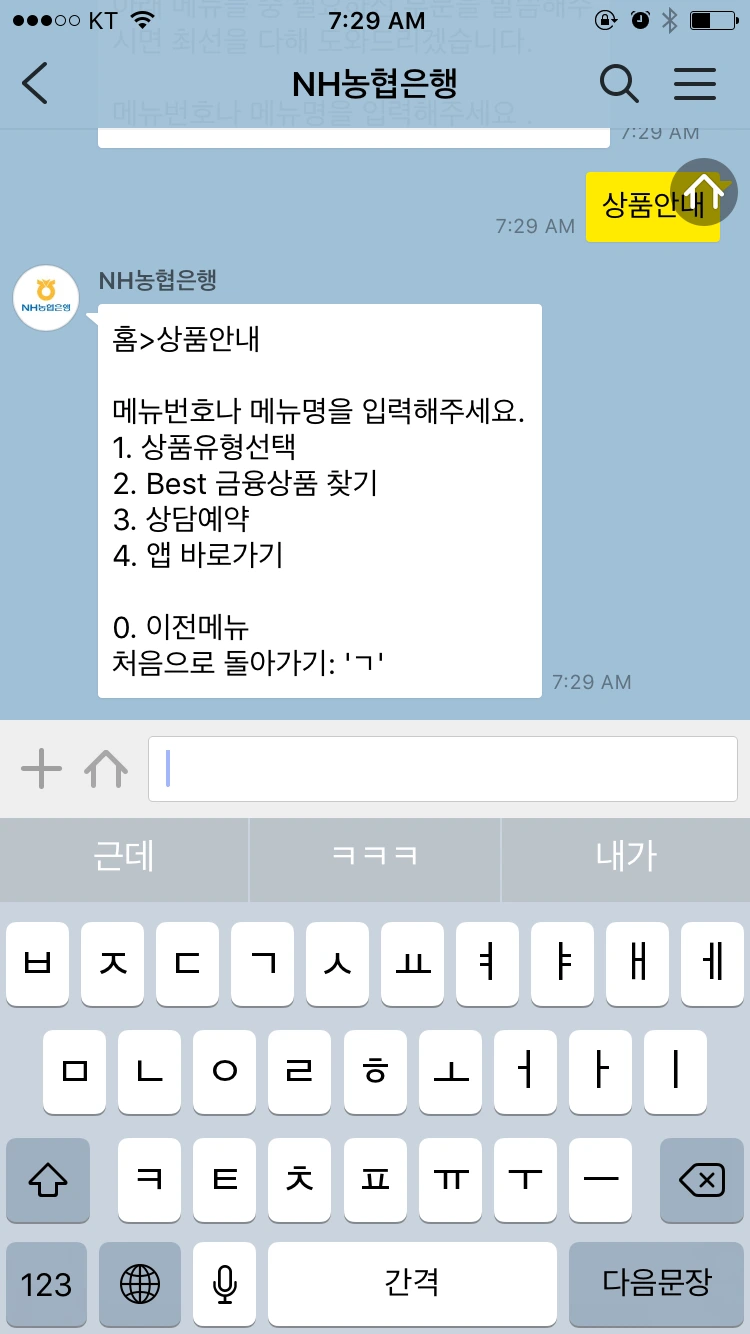Tap the globe language key

[x=140, y=1284]
